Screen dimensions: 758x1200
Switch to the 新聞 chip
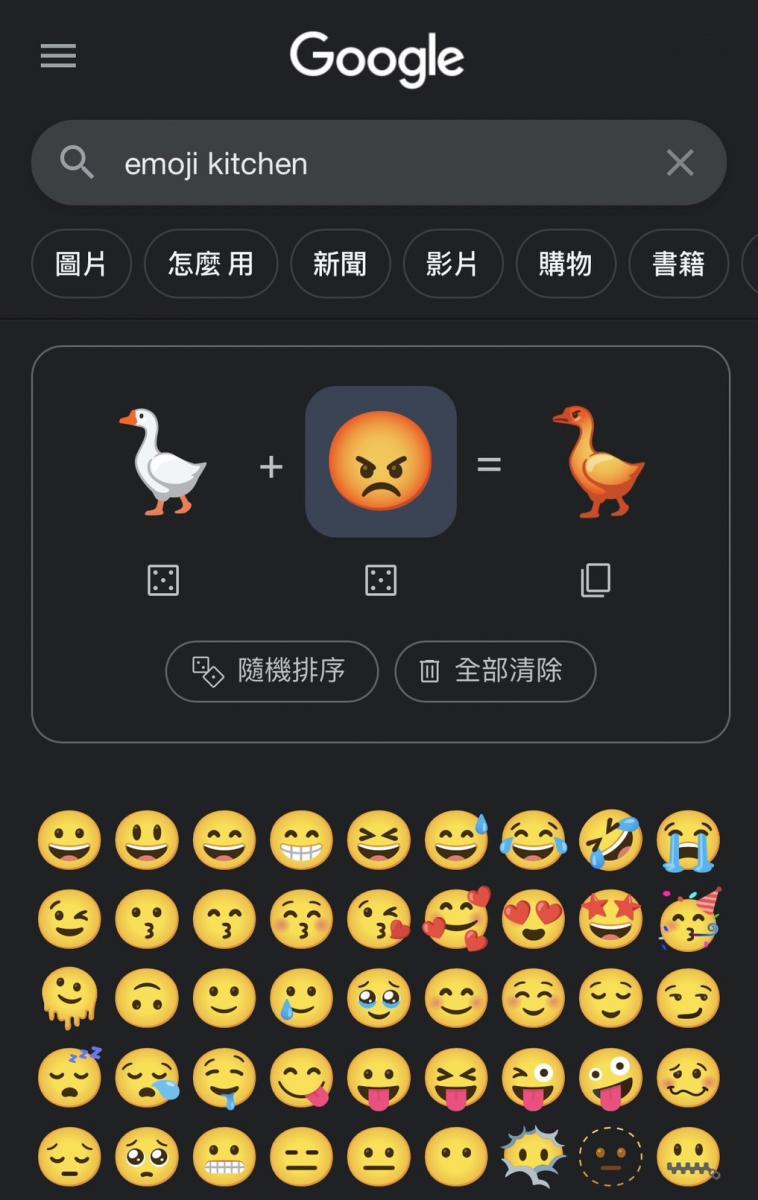click(339, 264)
